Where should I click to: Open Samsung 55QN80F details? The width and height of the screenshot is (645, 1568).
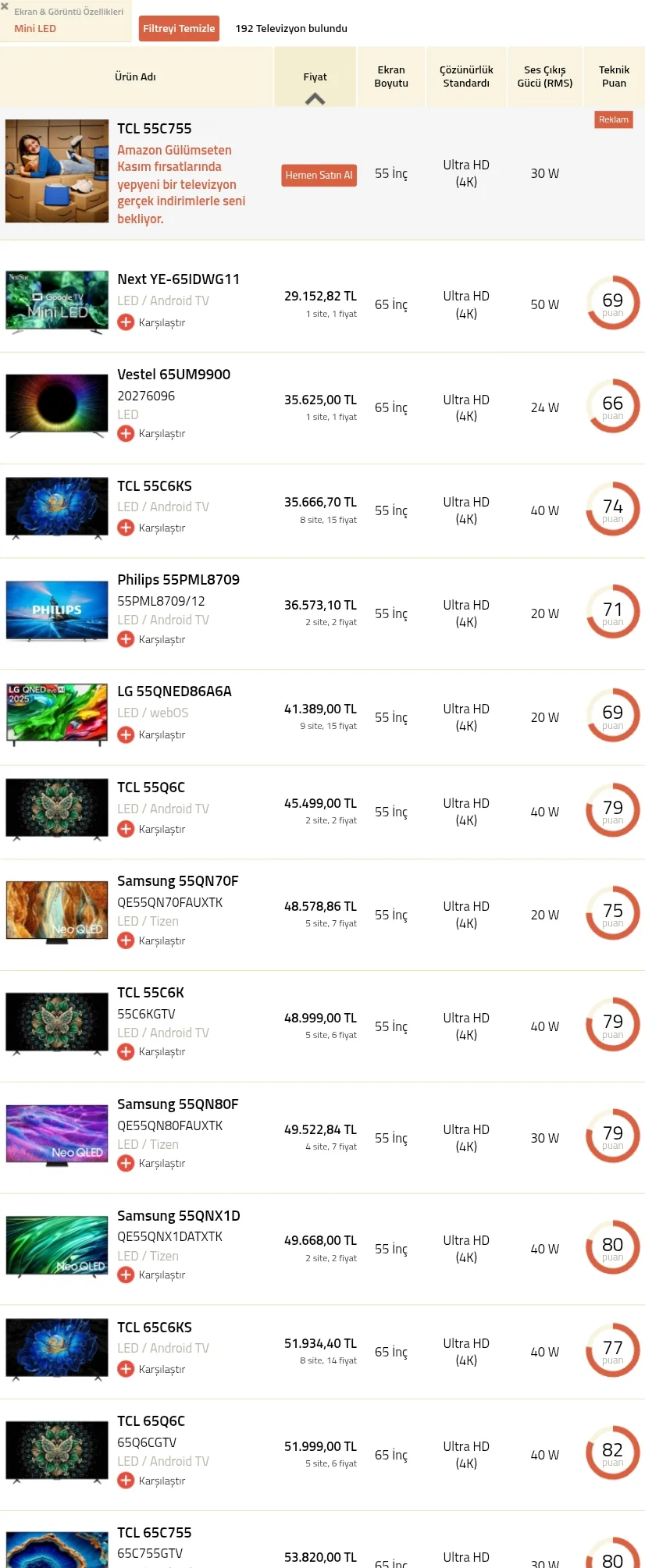coord(177,1104)
